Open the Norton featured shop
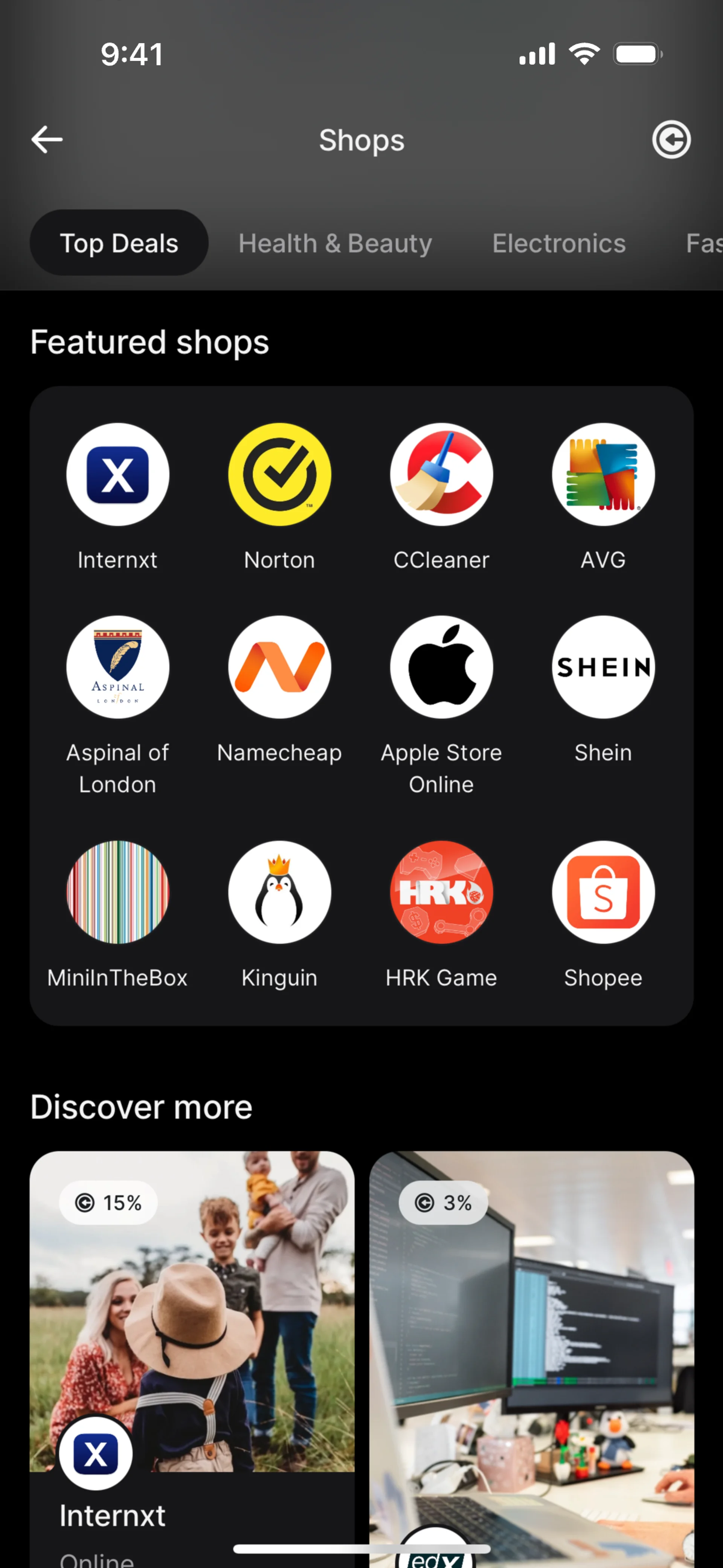723x1568 pixels. tap(279, 475)
